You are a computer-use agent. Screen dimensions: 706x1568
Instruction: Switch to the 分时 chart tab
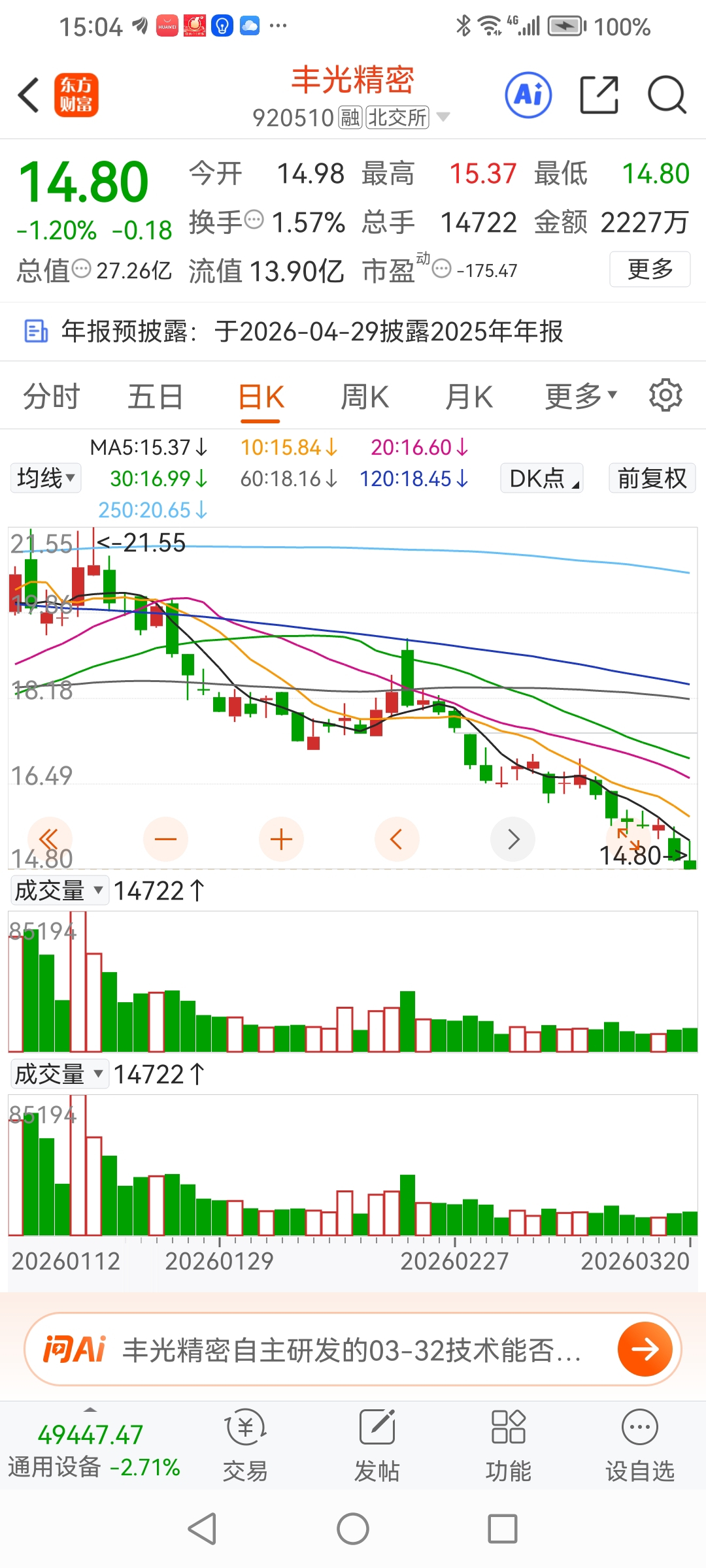pyautogui.click(x=51, y=397)
